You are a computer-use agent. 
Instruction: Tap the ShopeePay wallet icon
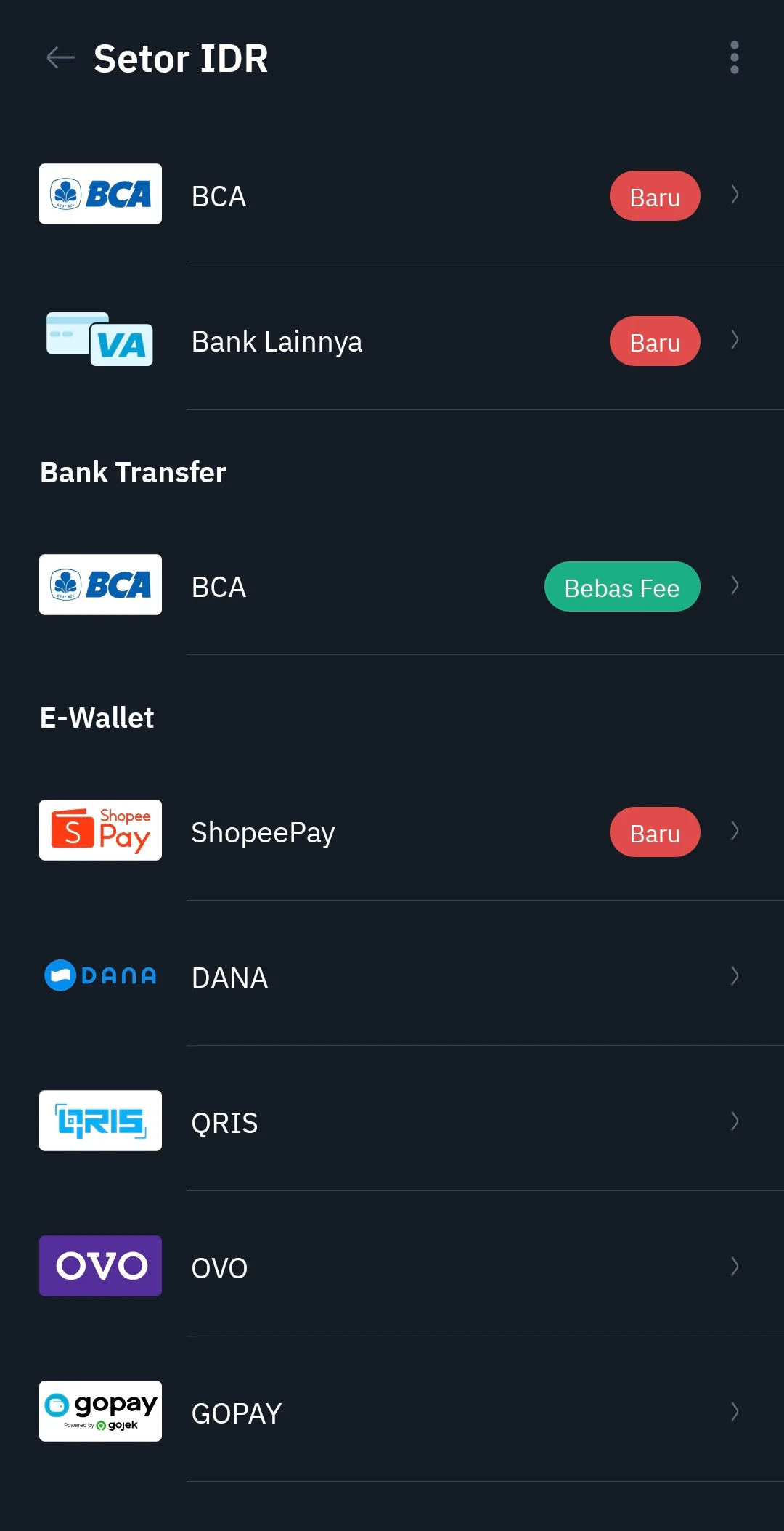[x=100, y=829]
